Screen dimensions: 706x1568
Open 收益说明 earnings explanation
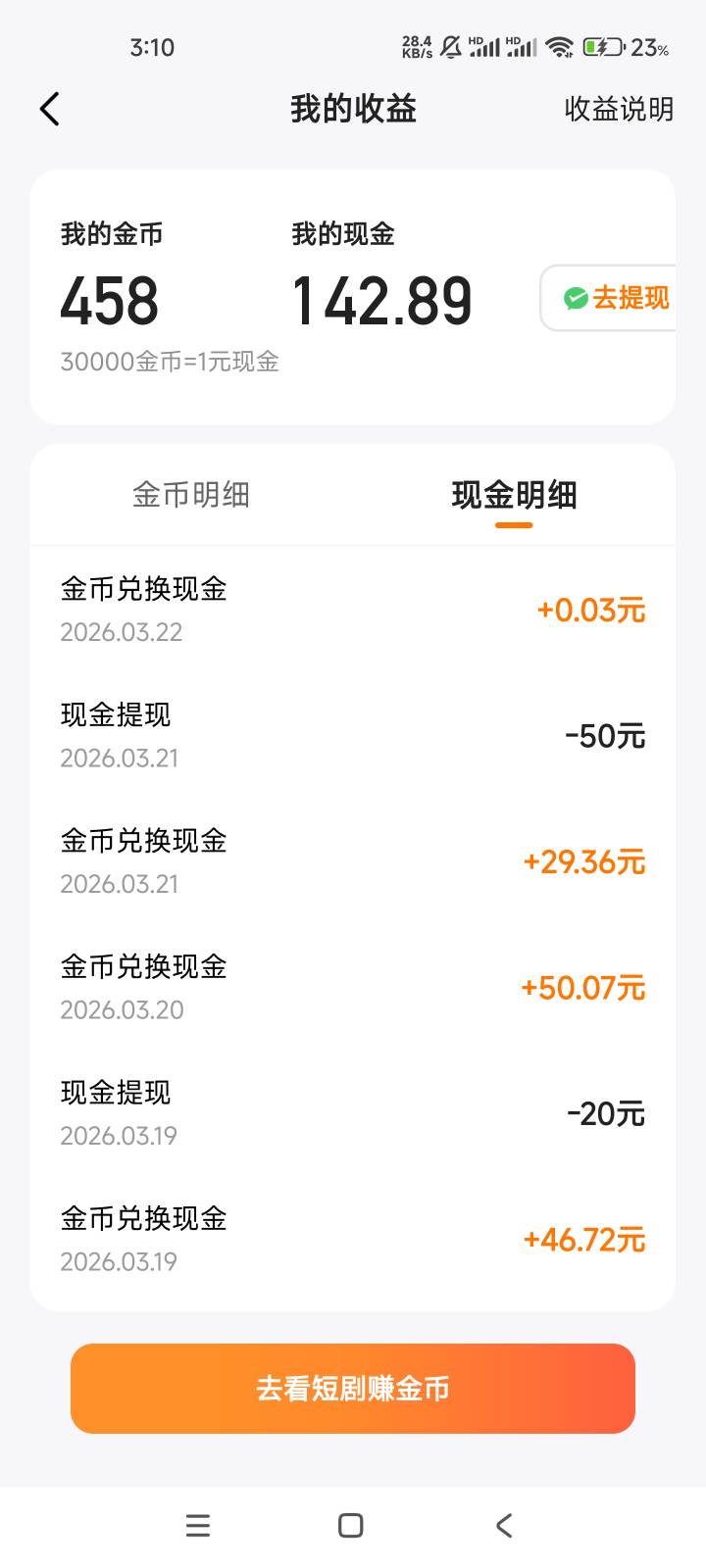619,109
